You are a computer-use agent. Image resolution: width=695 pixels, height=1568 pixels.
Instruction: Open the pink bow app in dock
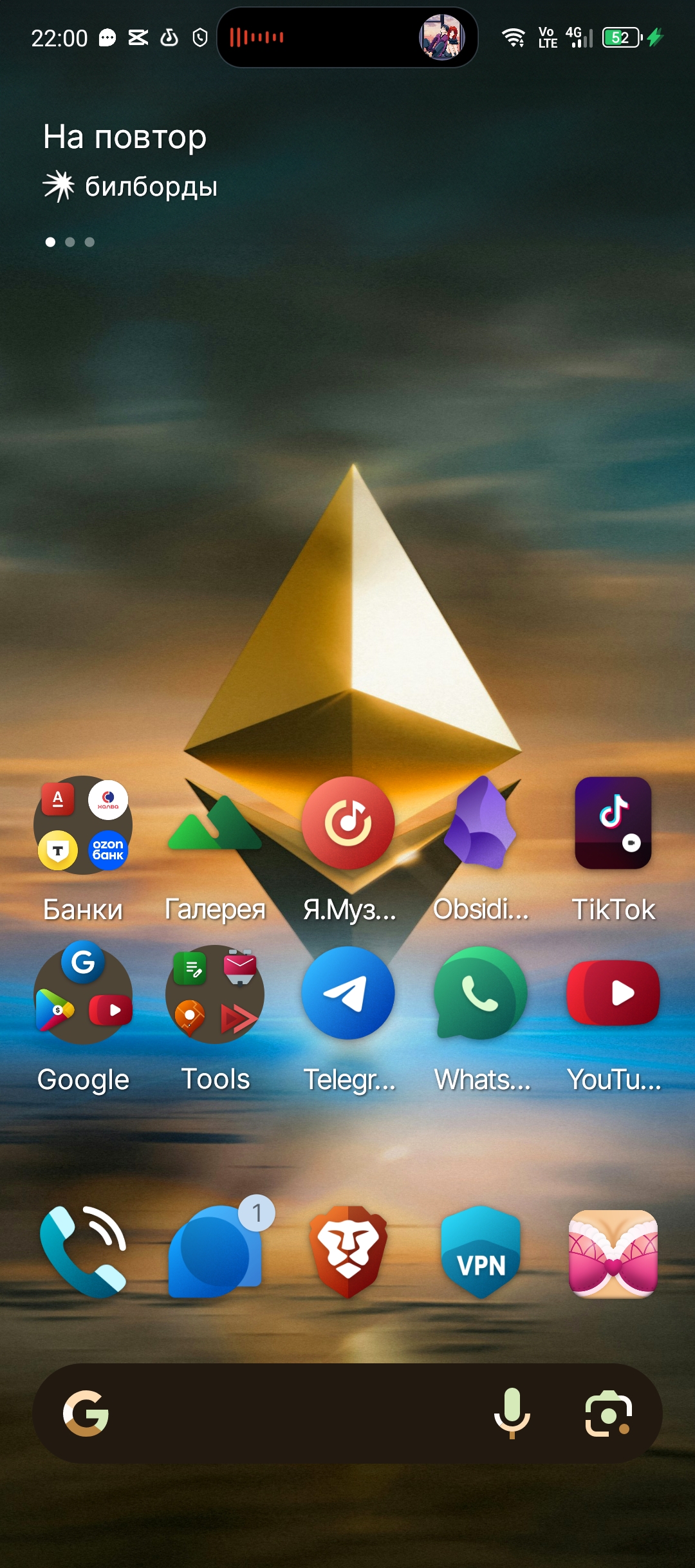click(613, 1253)
